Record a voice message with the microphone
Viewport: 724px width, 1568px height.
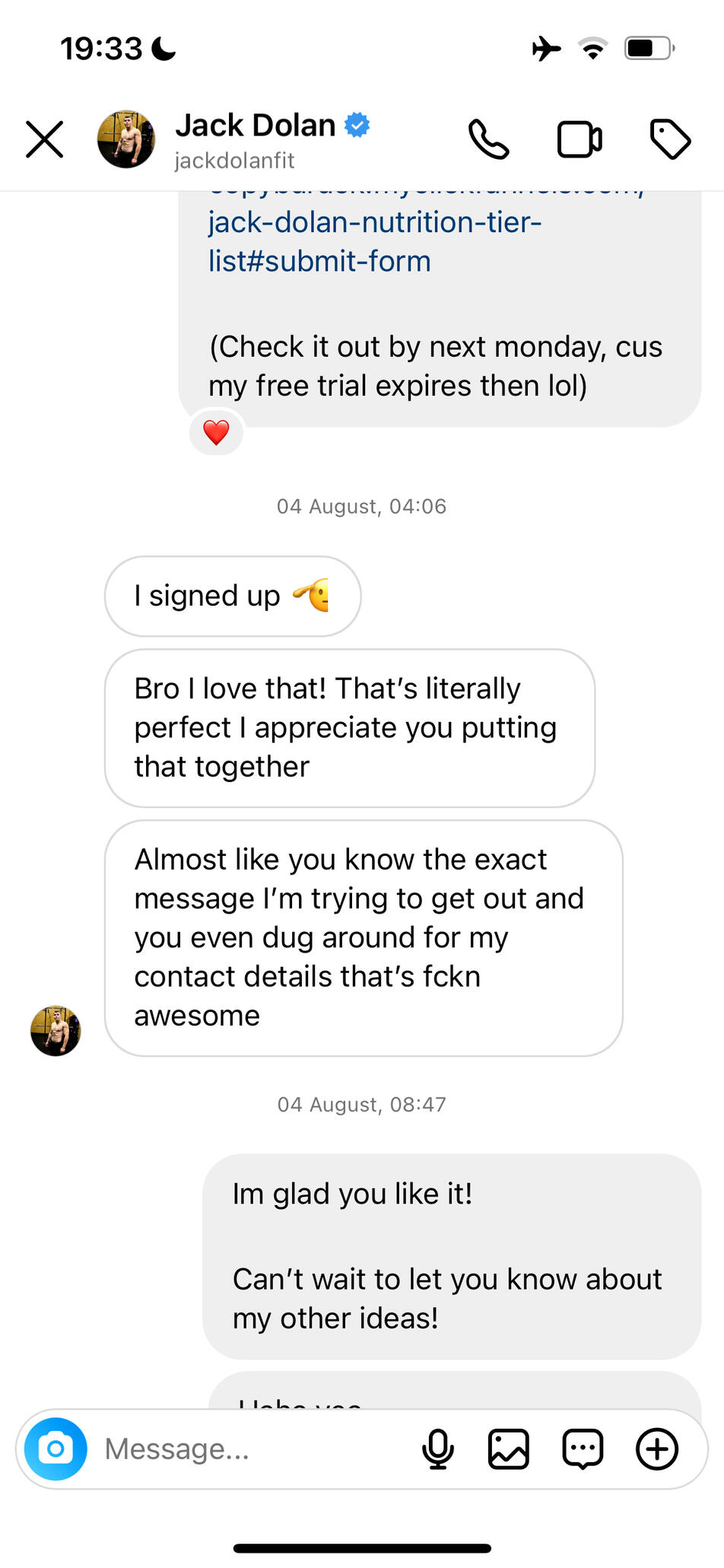[438, 1449]
